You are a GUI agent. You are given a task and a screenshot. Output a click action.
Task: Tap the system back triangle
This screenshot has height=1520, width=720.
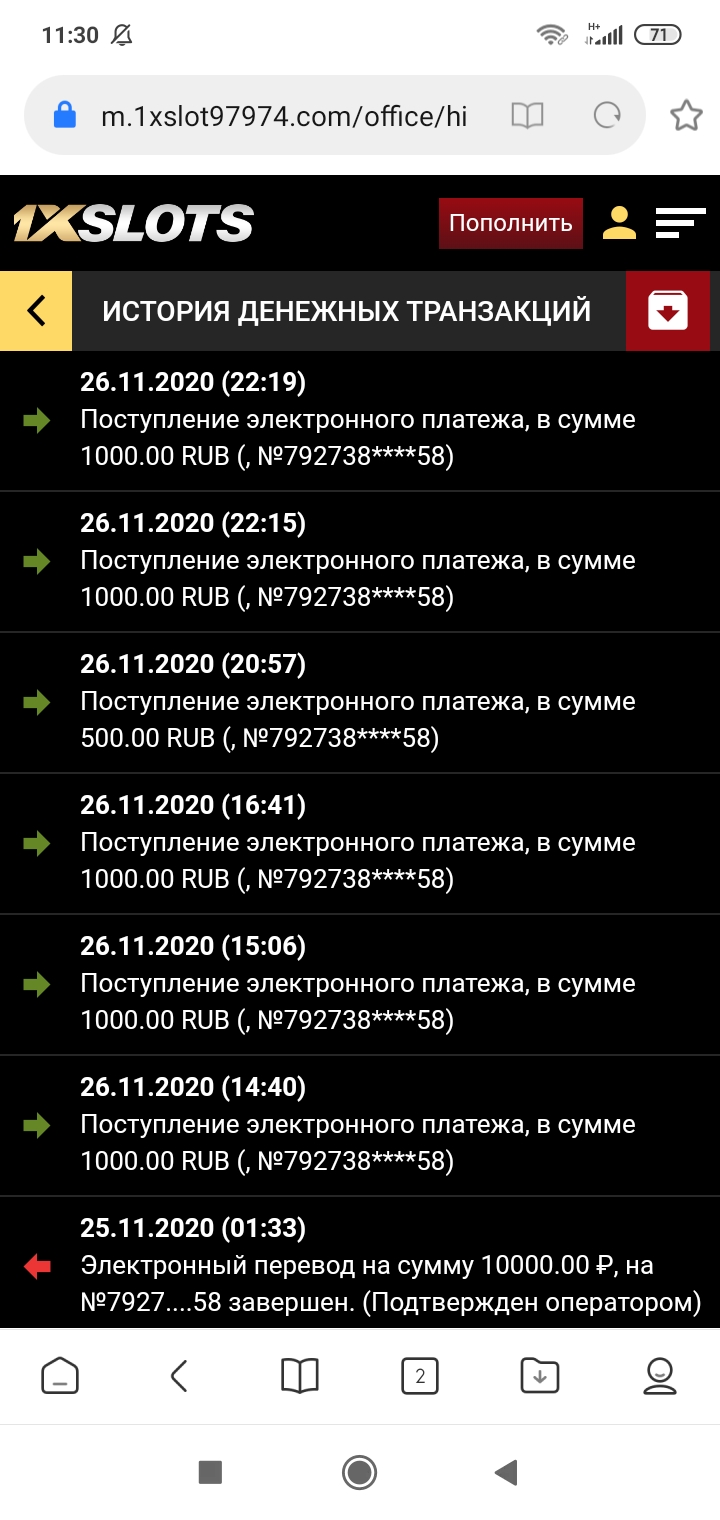point(507,1472)
